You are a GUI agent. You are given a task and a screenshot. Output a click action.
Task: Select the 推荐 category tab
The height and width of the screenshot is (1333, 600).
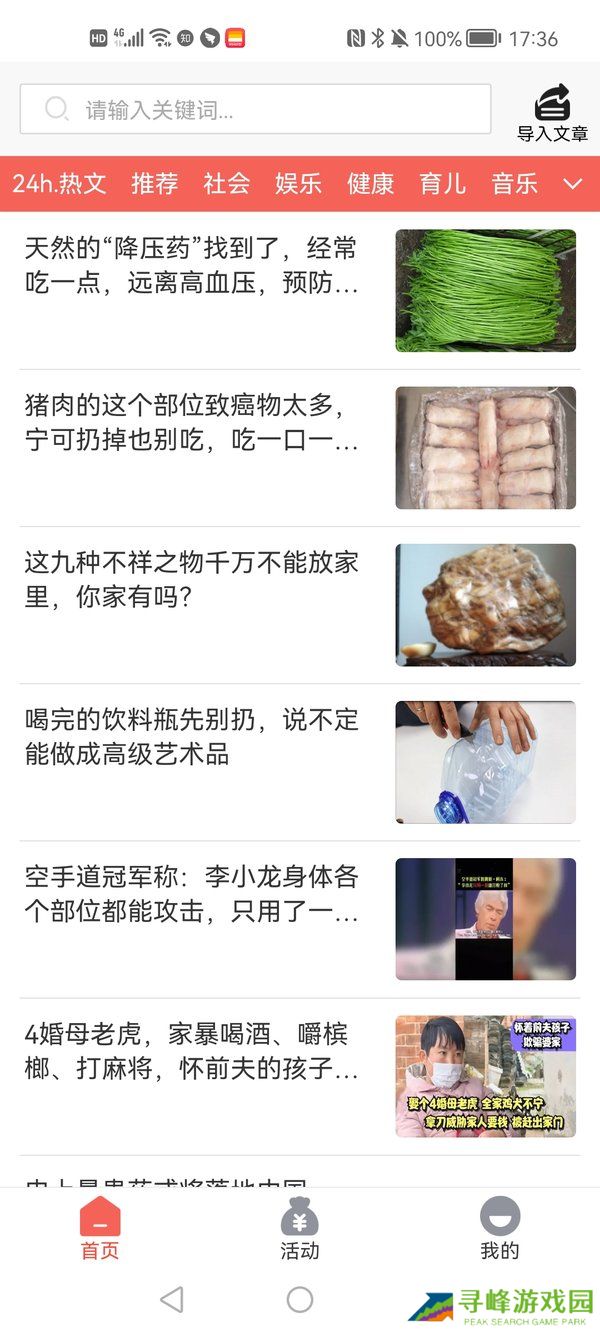pos(155,184)
